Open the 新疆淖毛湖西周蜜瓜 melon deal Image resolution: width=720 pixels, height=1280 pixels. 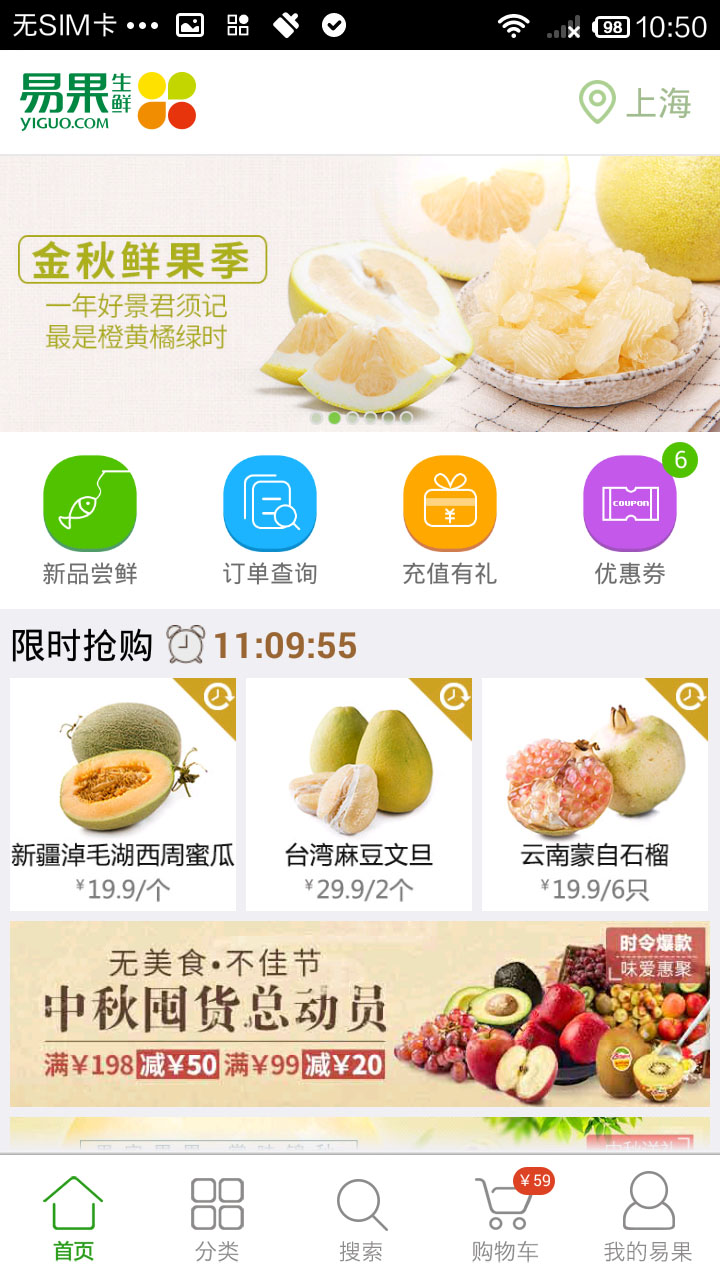pos(123,794)
